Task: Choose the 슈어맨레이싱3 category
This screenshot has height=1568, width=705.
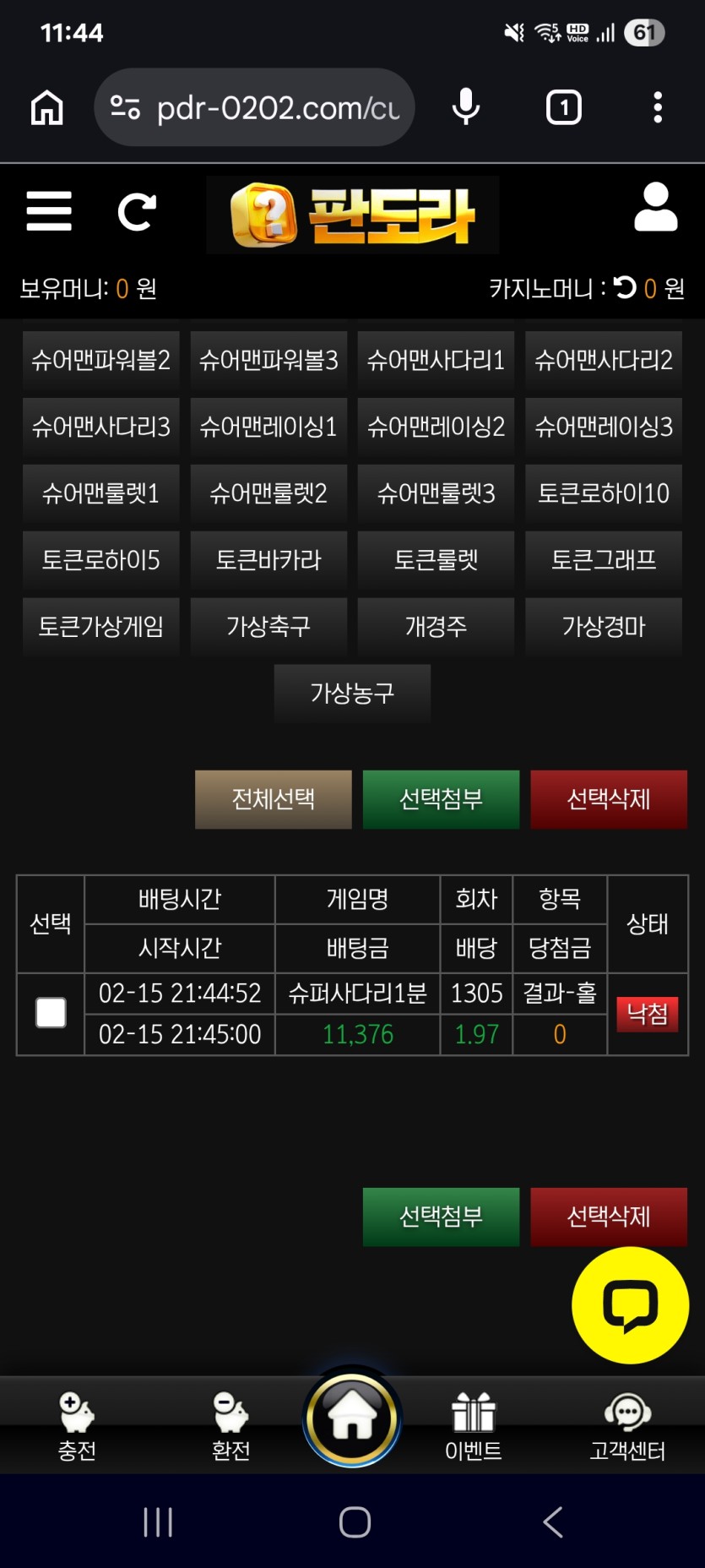Action: (604, 427)
